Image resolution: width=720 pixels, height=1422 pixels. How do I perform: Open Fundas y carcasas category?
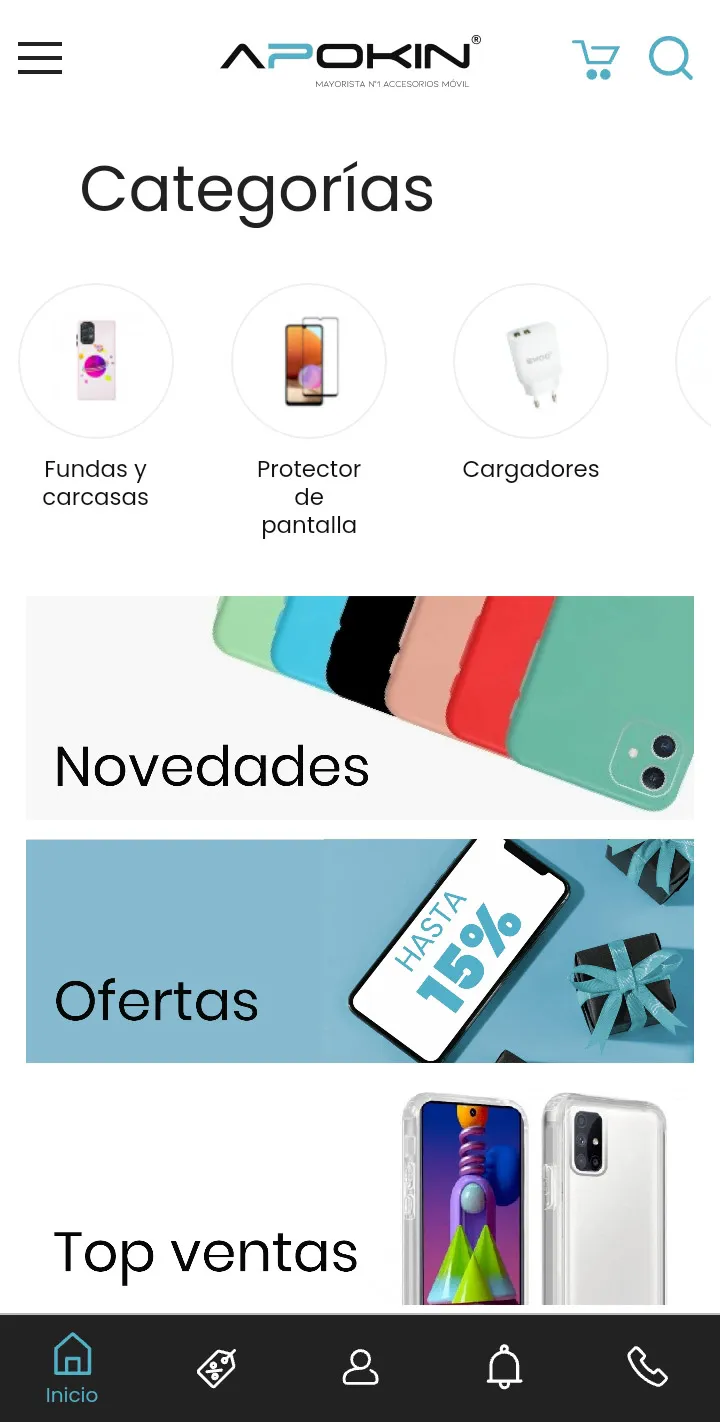96,362
